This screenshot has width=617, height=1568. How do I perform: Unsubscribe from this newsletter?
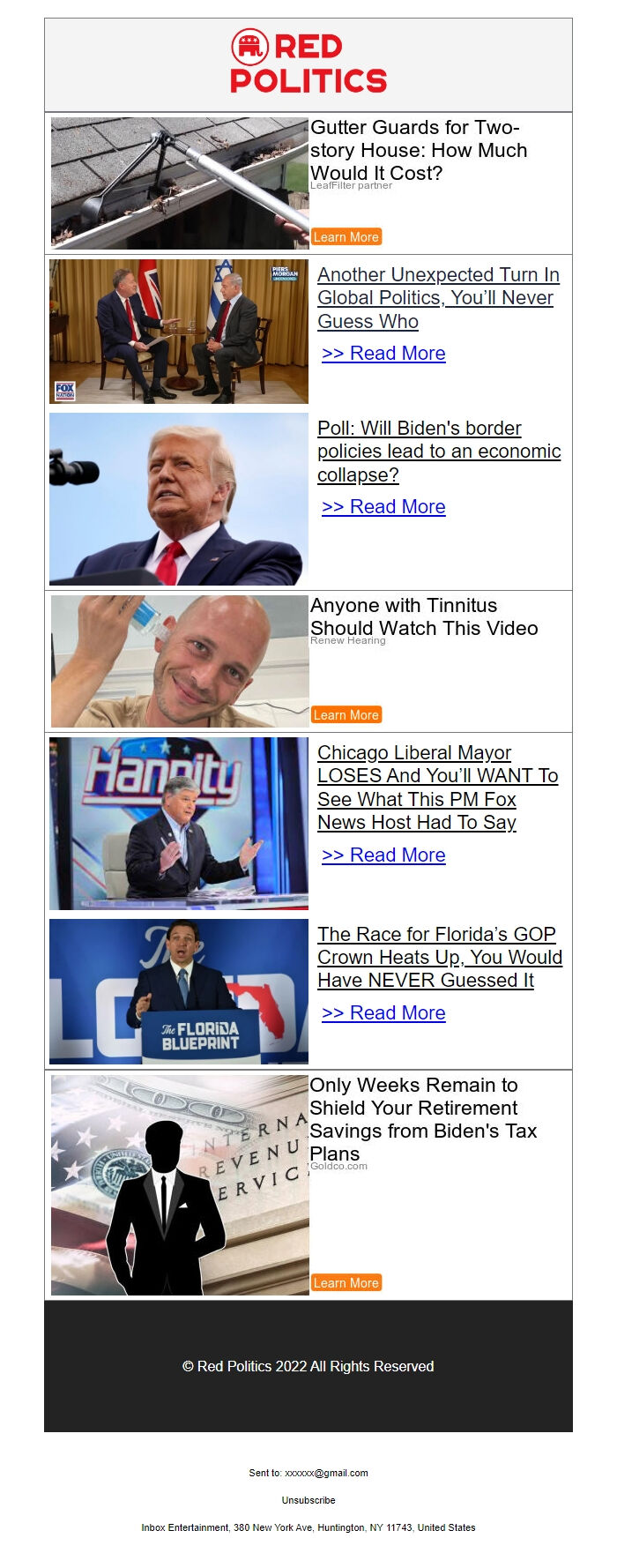coord(308,1500)
